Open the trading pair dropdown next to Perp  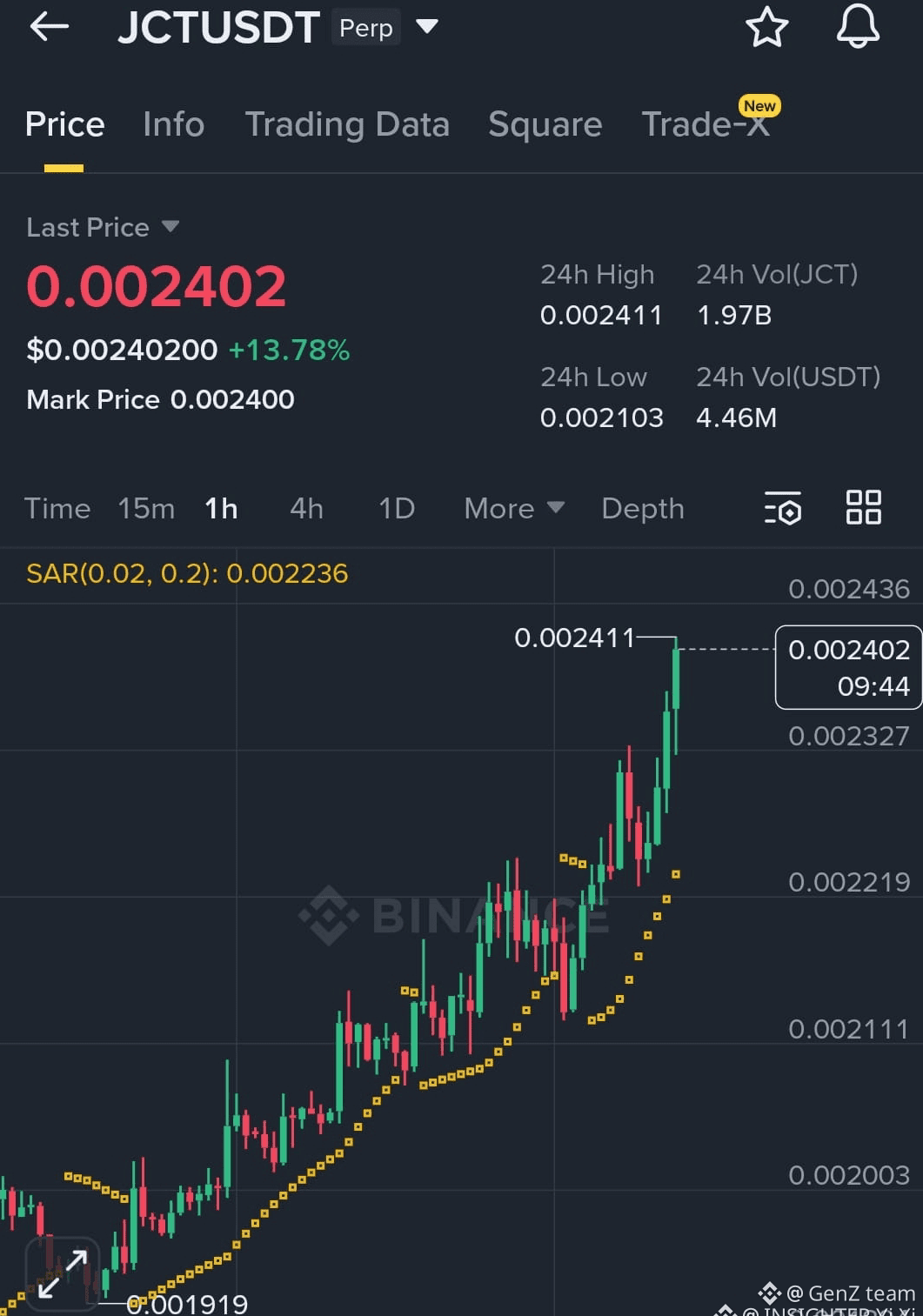[x=428, y=27]
